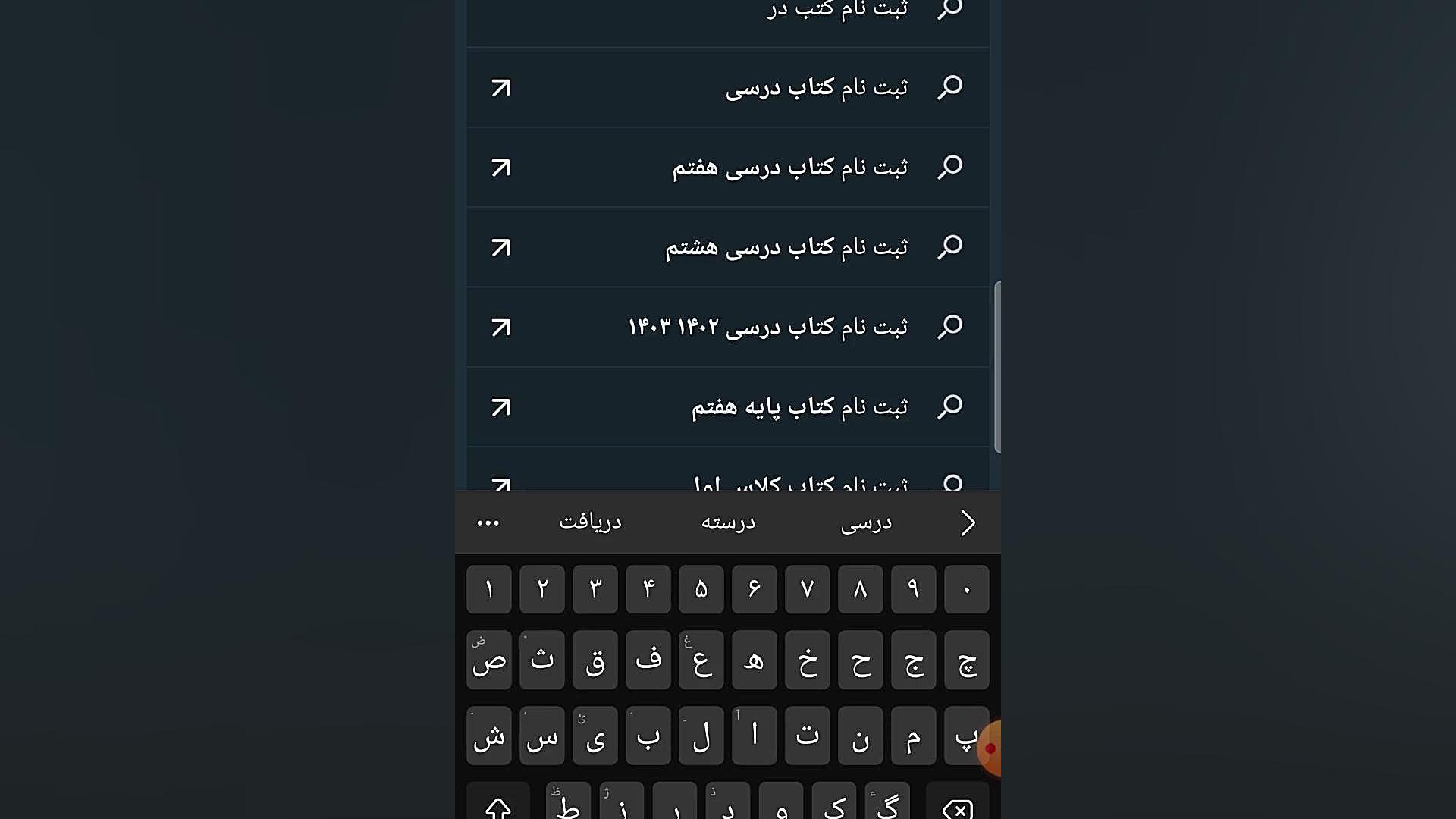
Task: Insert arrow for ثبت نام کتاب پایه هفتم
Action: (500, 408)
